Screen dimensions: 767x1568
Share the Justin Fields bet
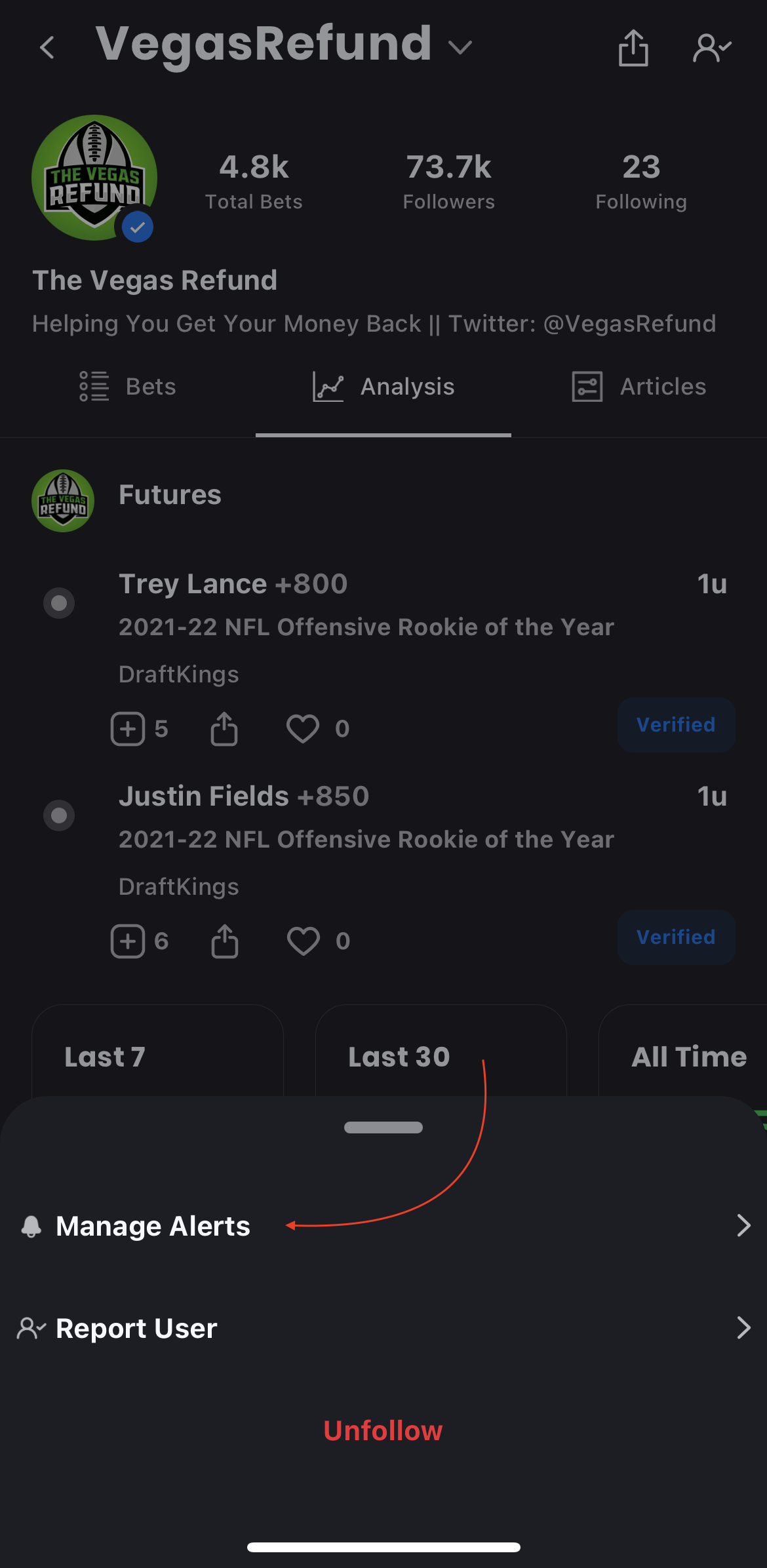click(x=224, y=941)
